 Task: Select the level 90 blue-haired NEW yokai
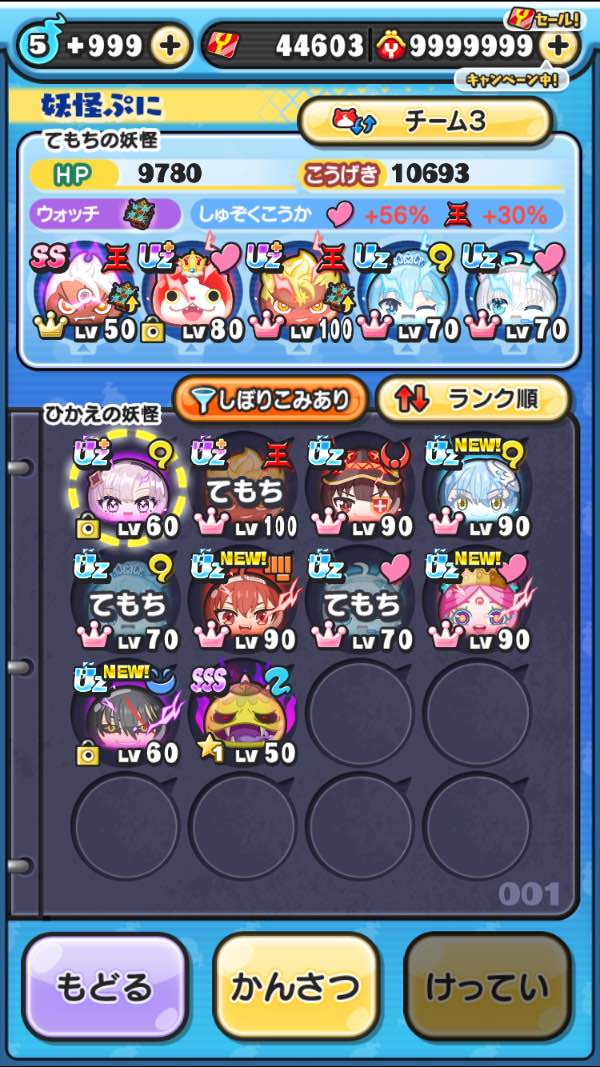pos(478,487)
